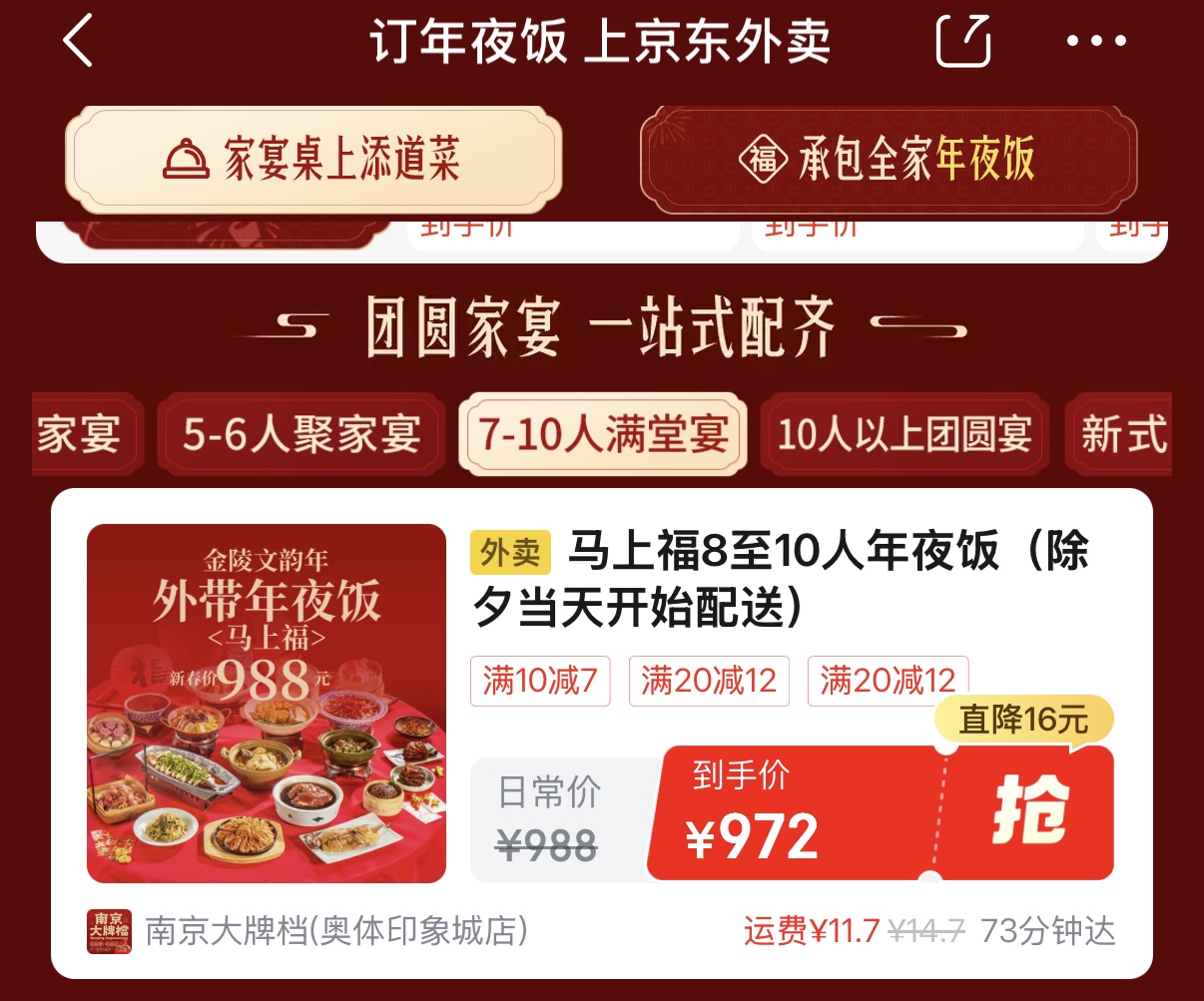Viewport: 1204px width, 1001px height.
Task: Open the three-dot overflow menu
Action: click(x=1096, y=42)
